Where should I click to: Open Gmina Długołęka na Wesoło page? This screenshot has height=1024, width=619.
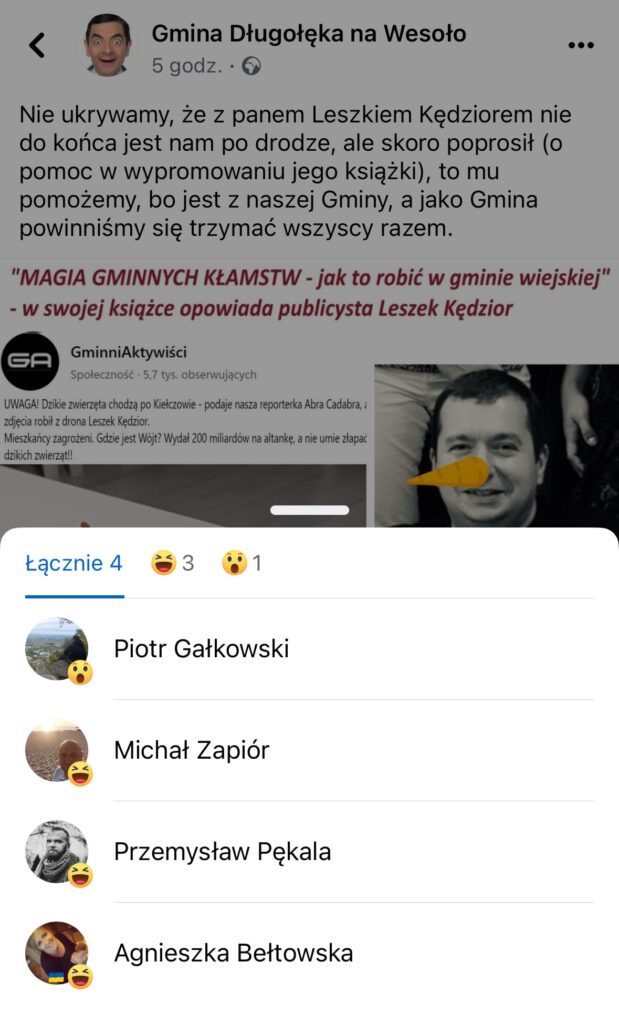(x=308, y=34)
